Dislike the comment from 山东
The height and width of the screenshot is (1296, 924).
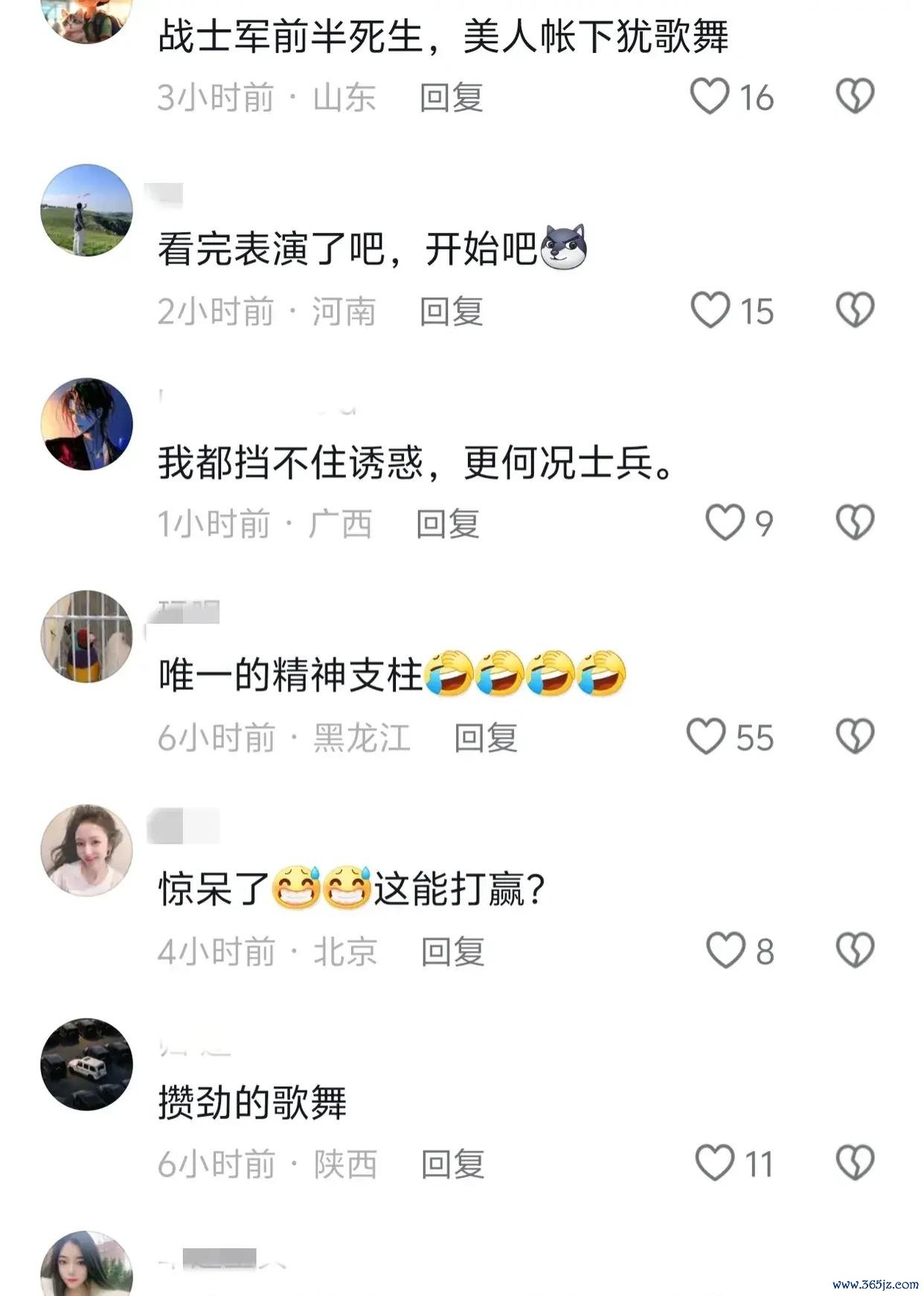tap(855, 97)
